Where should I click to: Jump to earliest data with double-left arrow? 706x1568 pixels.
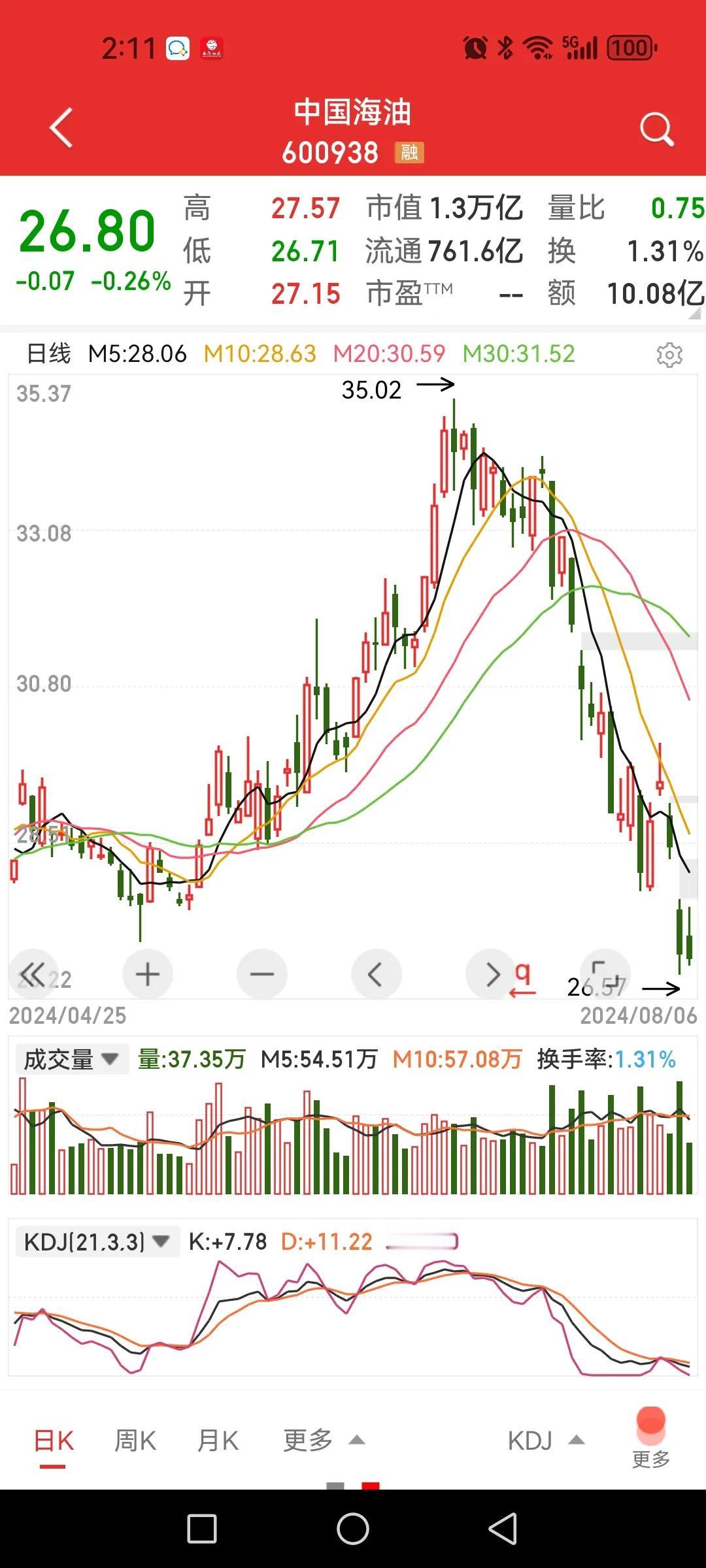(33, 974)
